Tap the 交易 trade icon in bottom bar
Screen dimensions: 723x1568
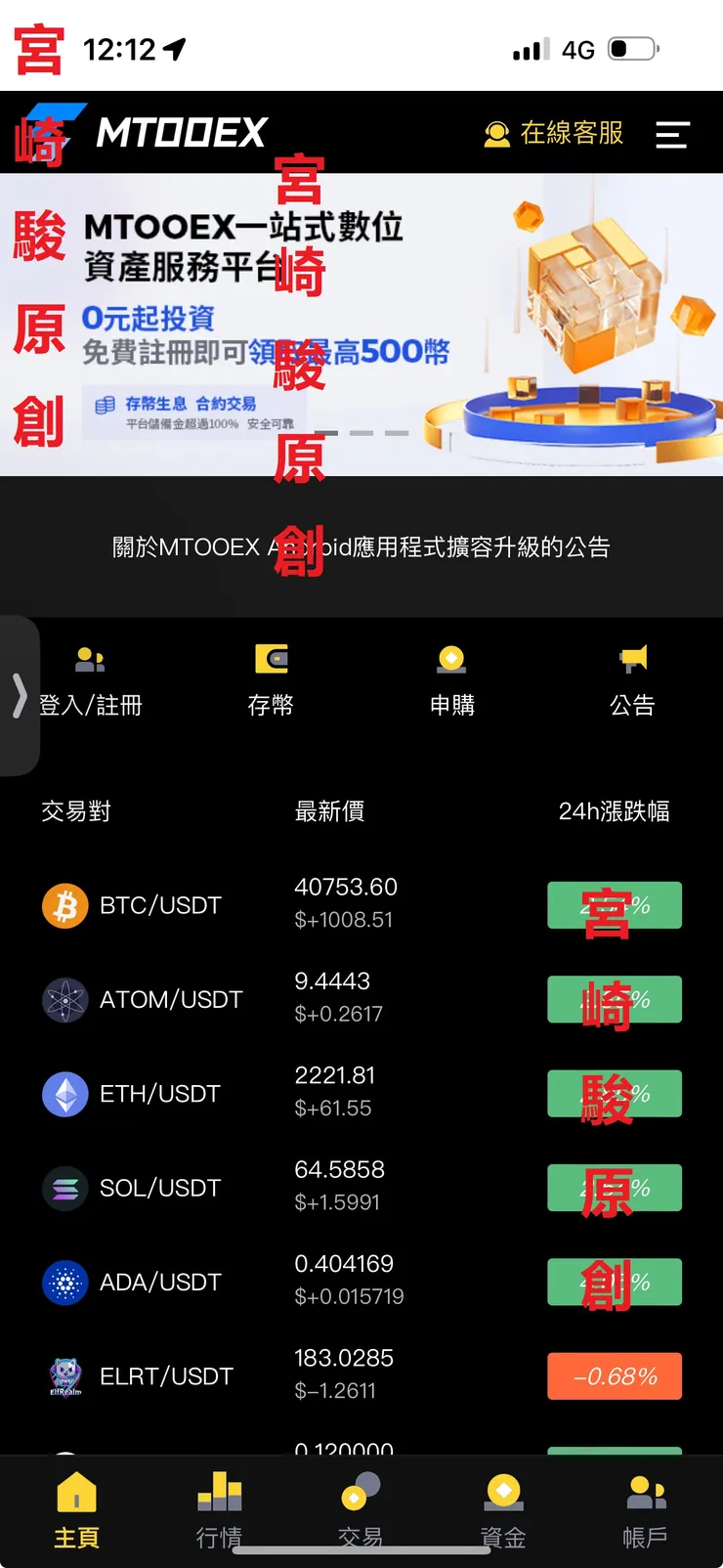point(361,1494)
